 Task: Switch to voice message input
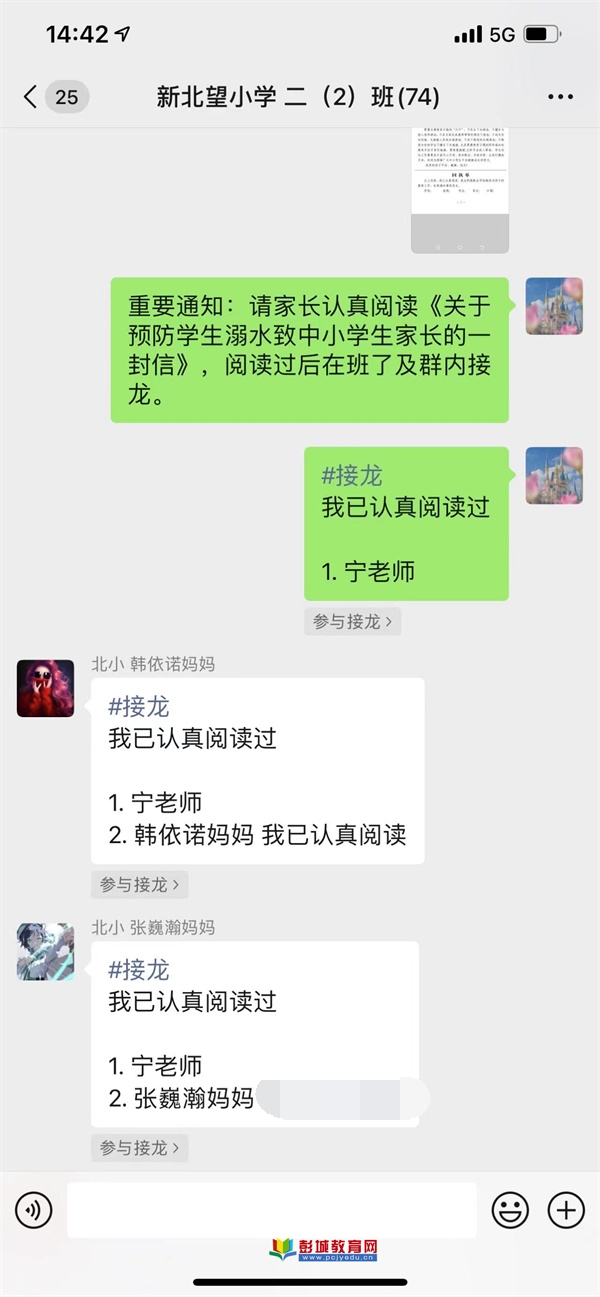click(33, 1210)
